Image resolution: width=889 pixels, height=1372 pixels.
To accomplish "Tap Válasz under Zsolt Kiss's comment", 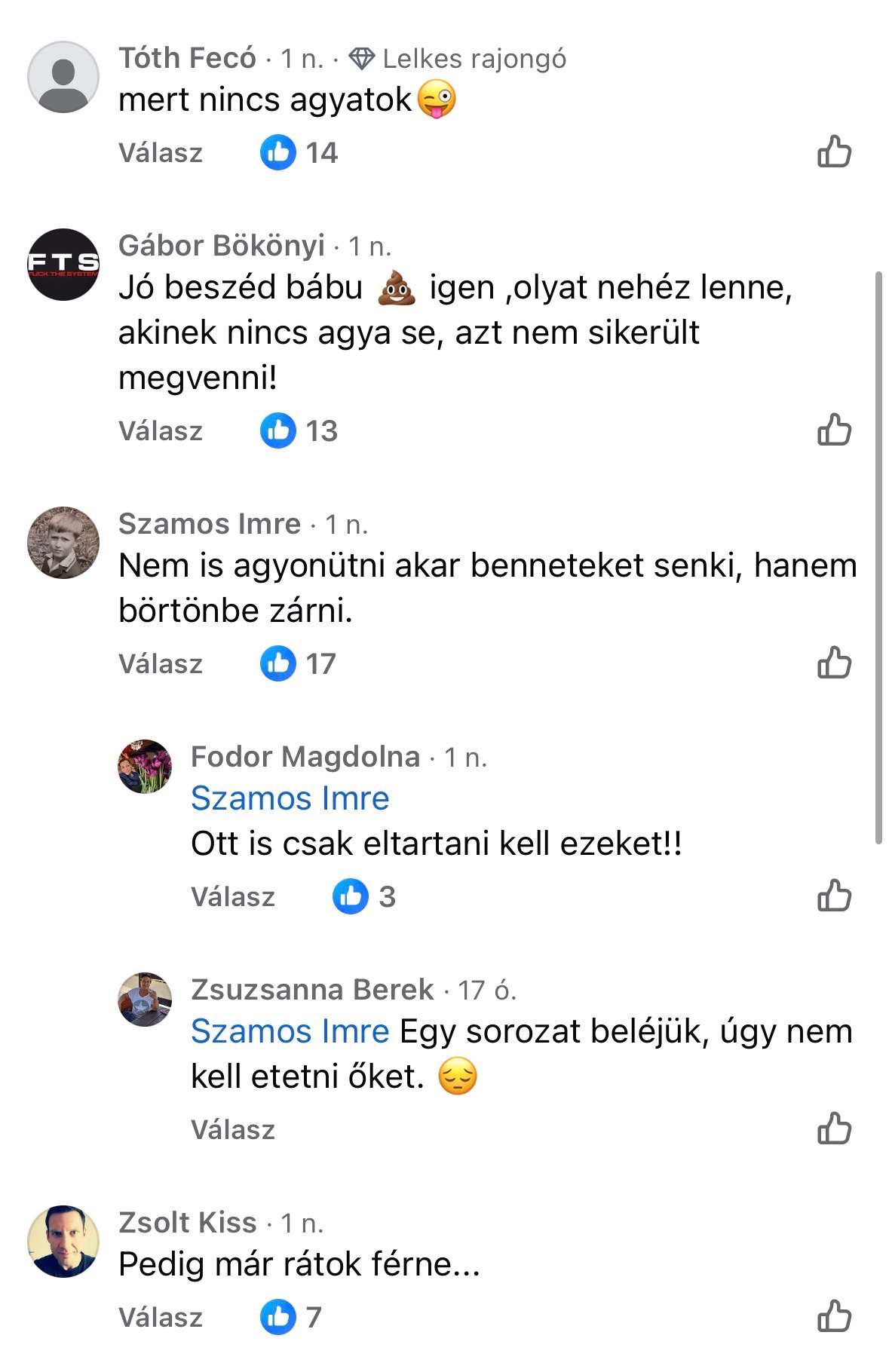I will (x=161, y=1318).
